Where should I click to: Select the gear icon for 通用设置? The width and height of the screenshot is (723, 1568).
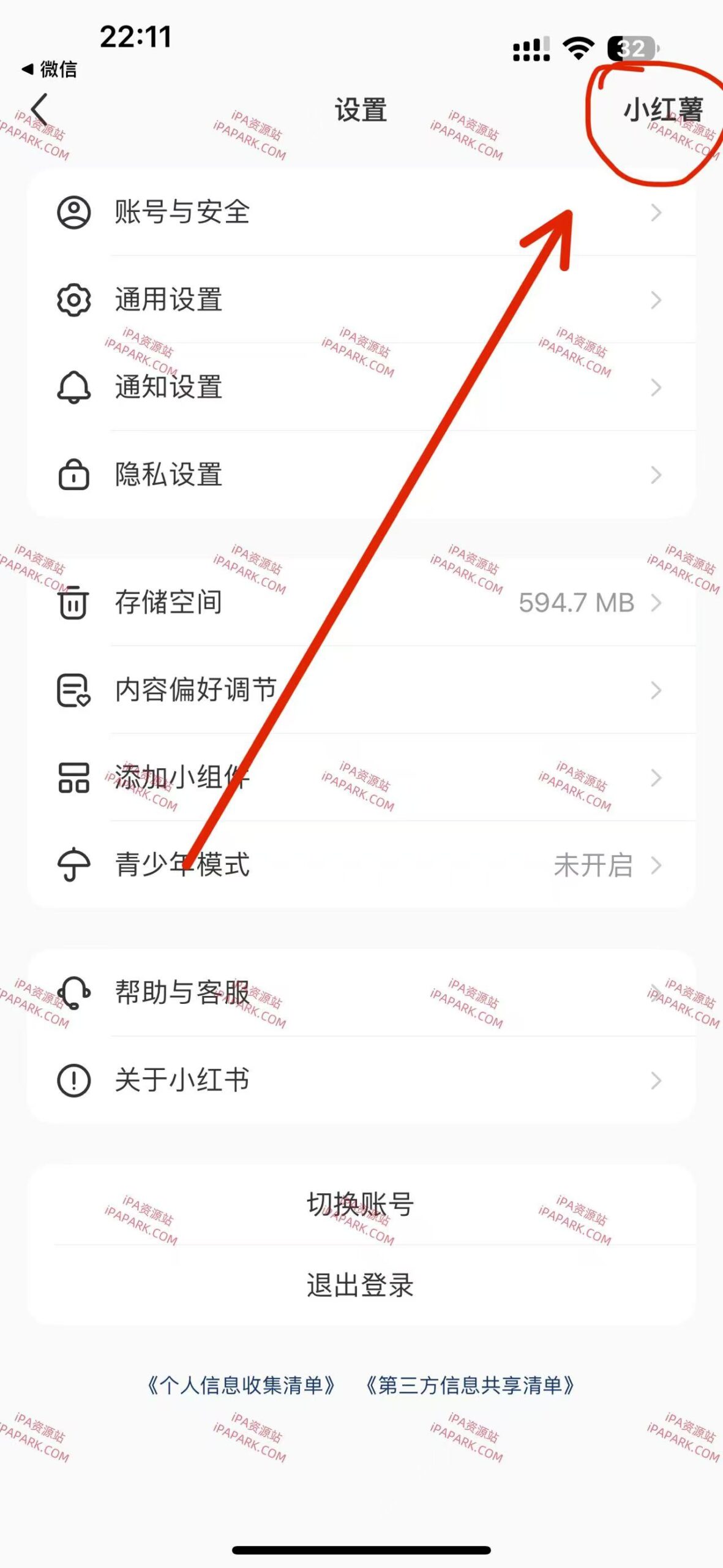coord(73,300)
